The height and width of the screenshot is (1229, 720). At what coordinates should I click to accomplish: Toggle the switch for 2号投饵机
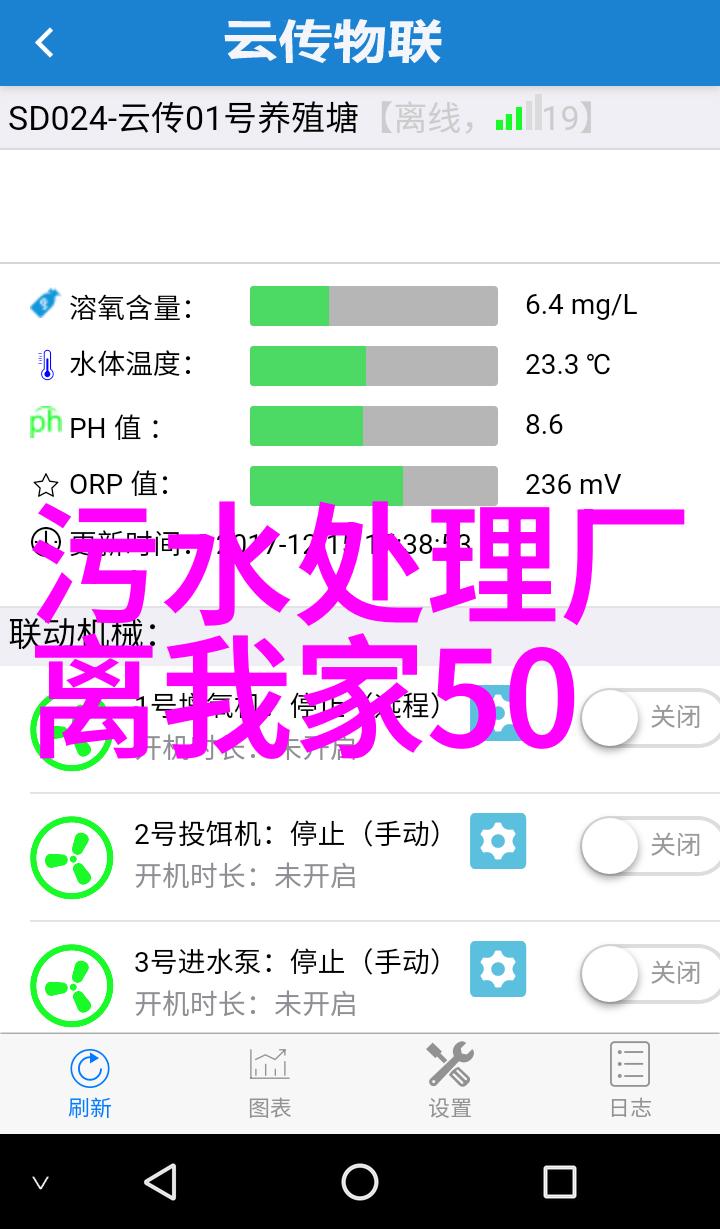(x=650, y=845)
